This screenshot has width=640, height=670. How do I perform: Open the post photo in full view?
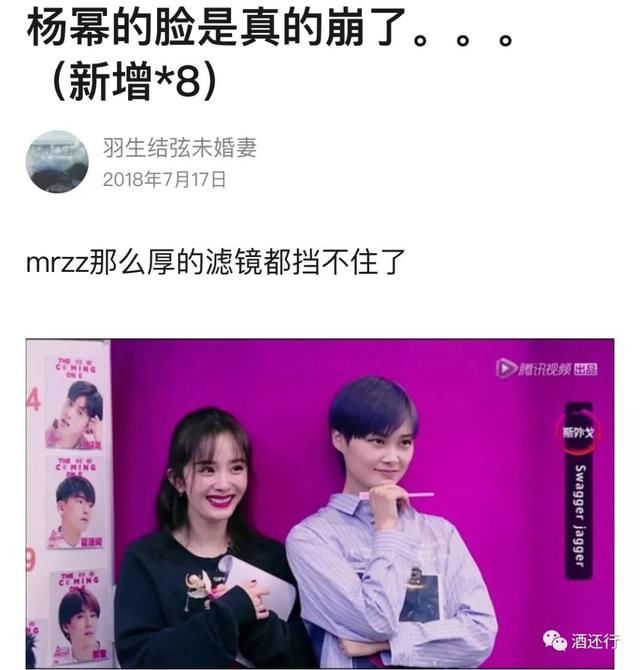point(320,504)
